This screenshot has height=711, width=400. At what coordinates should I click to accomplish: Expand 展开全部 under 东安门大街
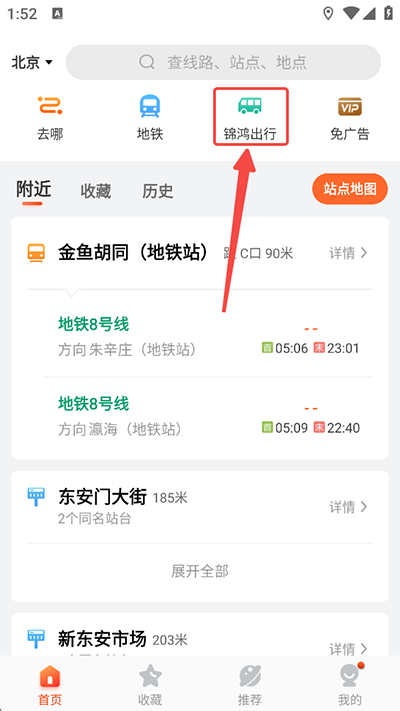click(200, 571)
